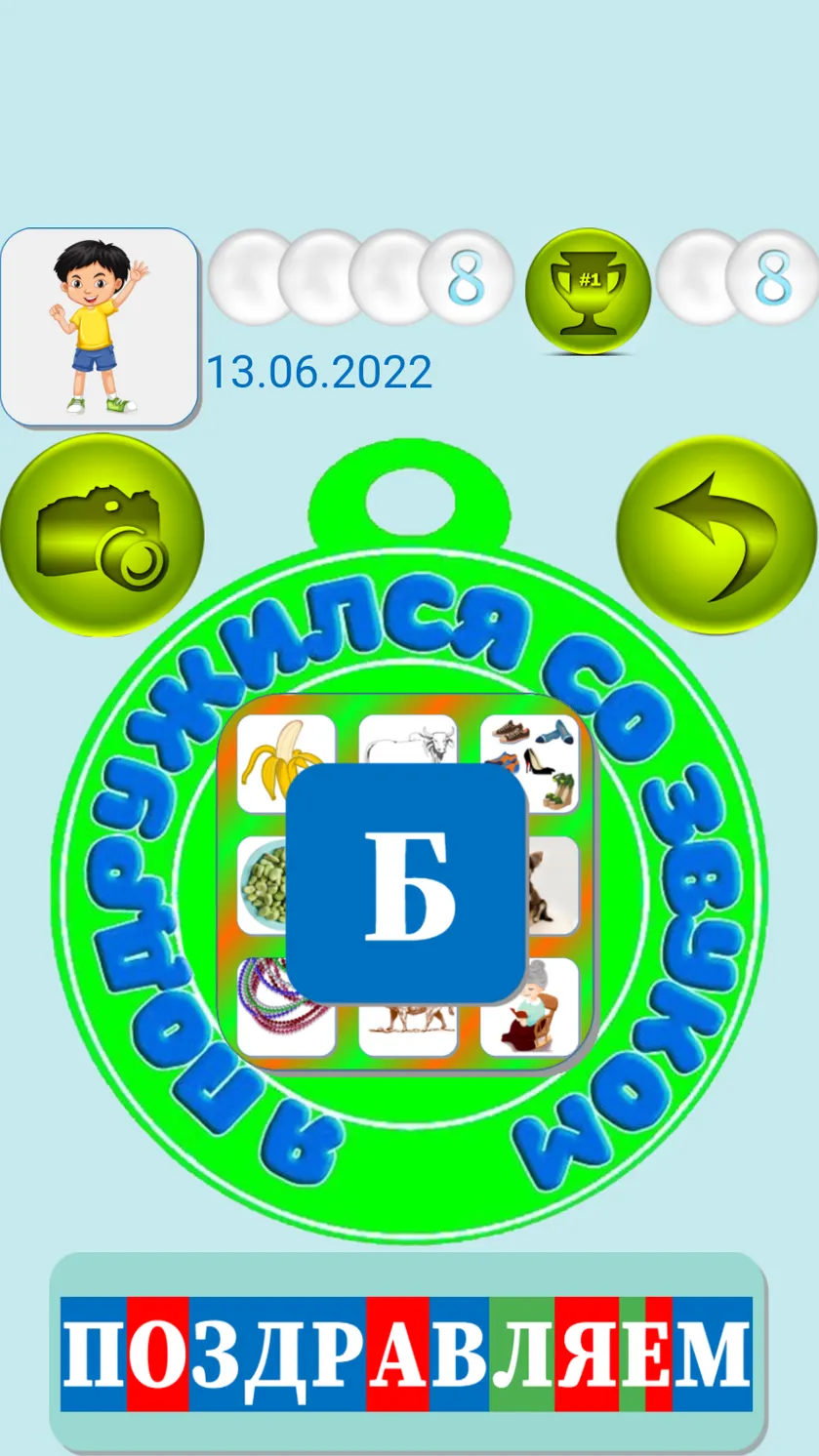Go back with the curved arrow button
Image resolution: width=819 pixels, height=1456 pixels.
click(x=717, y=536)
